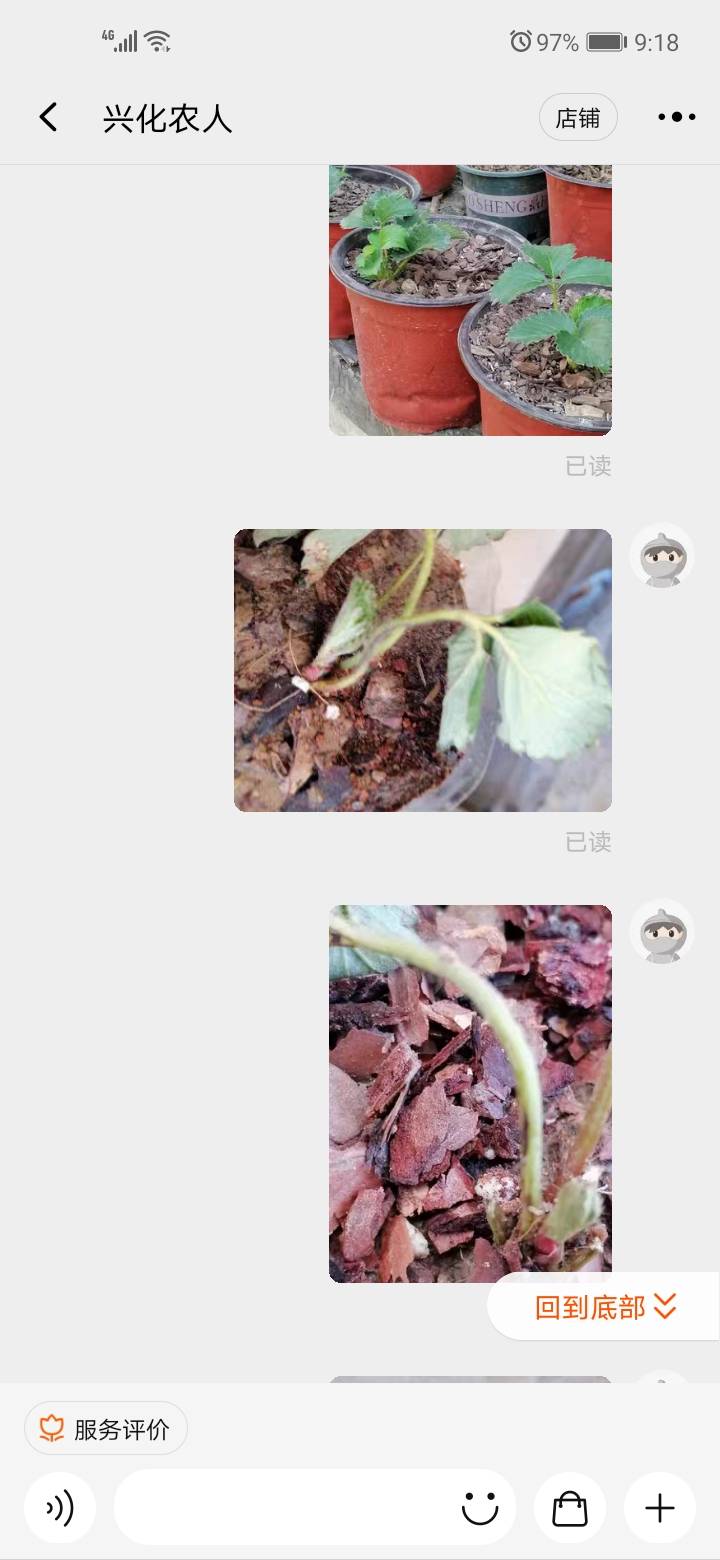Open the plus attachment options

[660, 1508]
